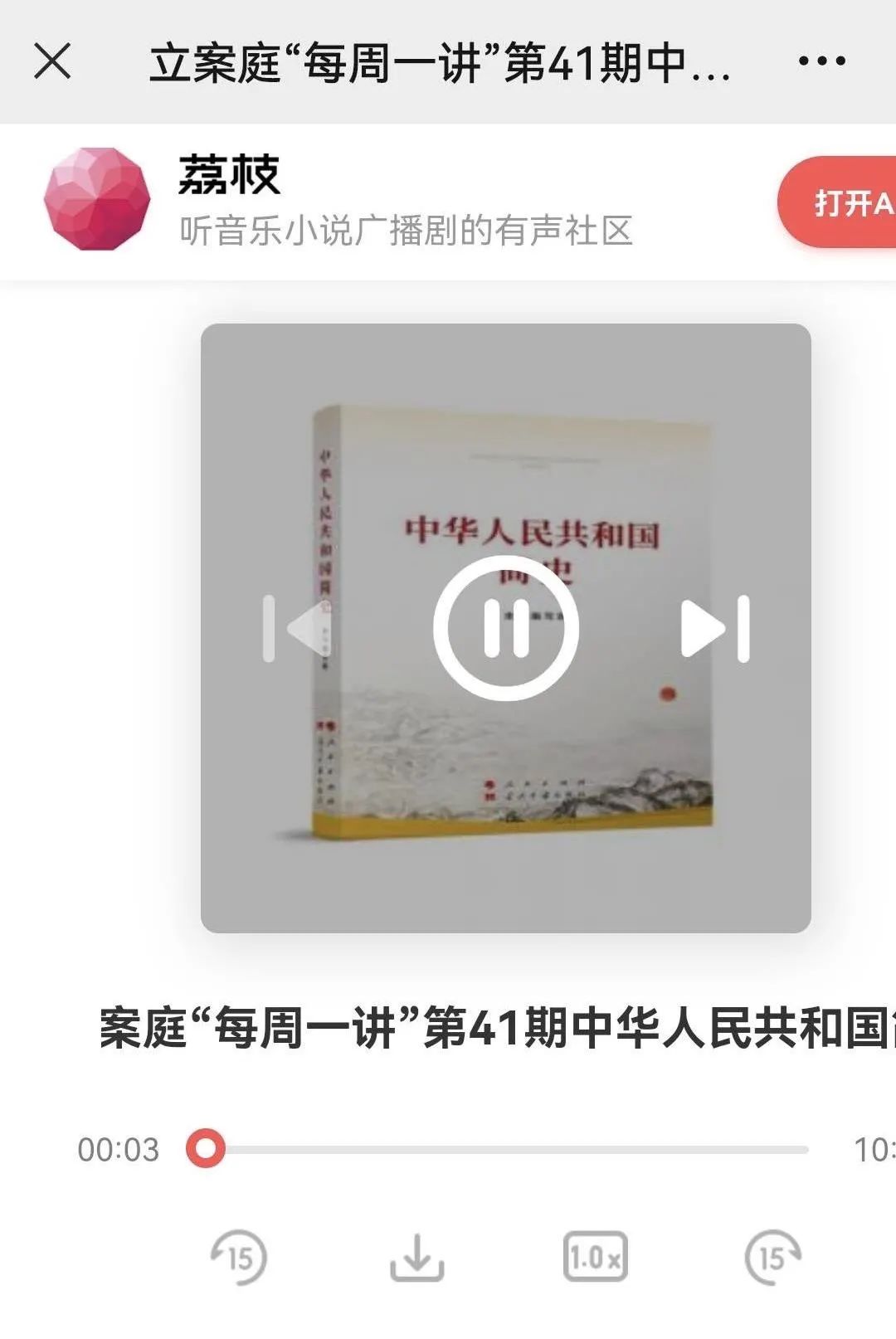
Task: Skip to the next track
Action: [x=715, y=629]
